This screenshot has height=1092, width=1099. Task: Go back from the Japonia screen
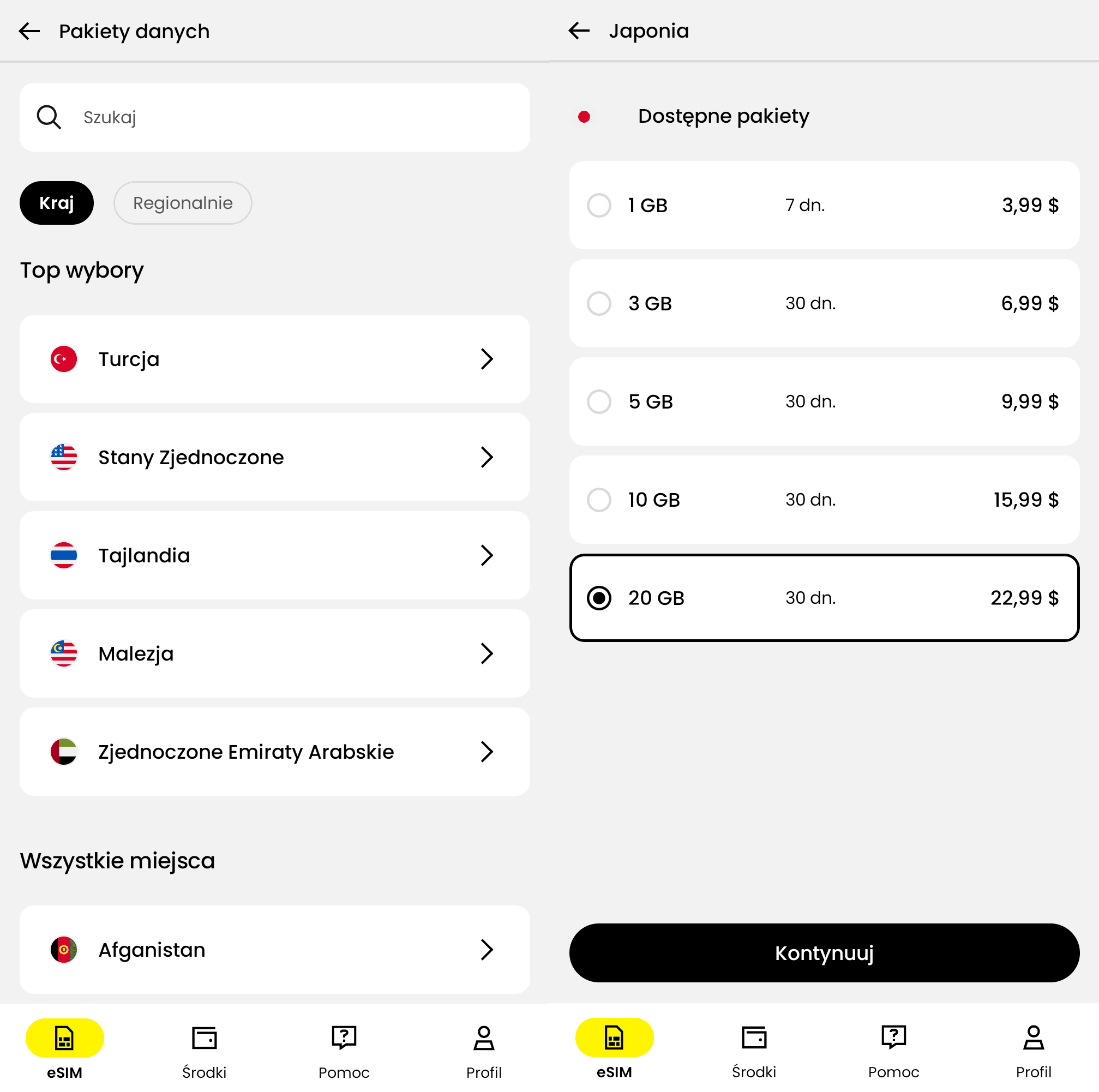[x=579, y=31]
